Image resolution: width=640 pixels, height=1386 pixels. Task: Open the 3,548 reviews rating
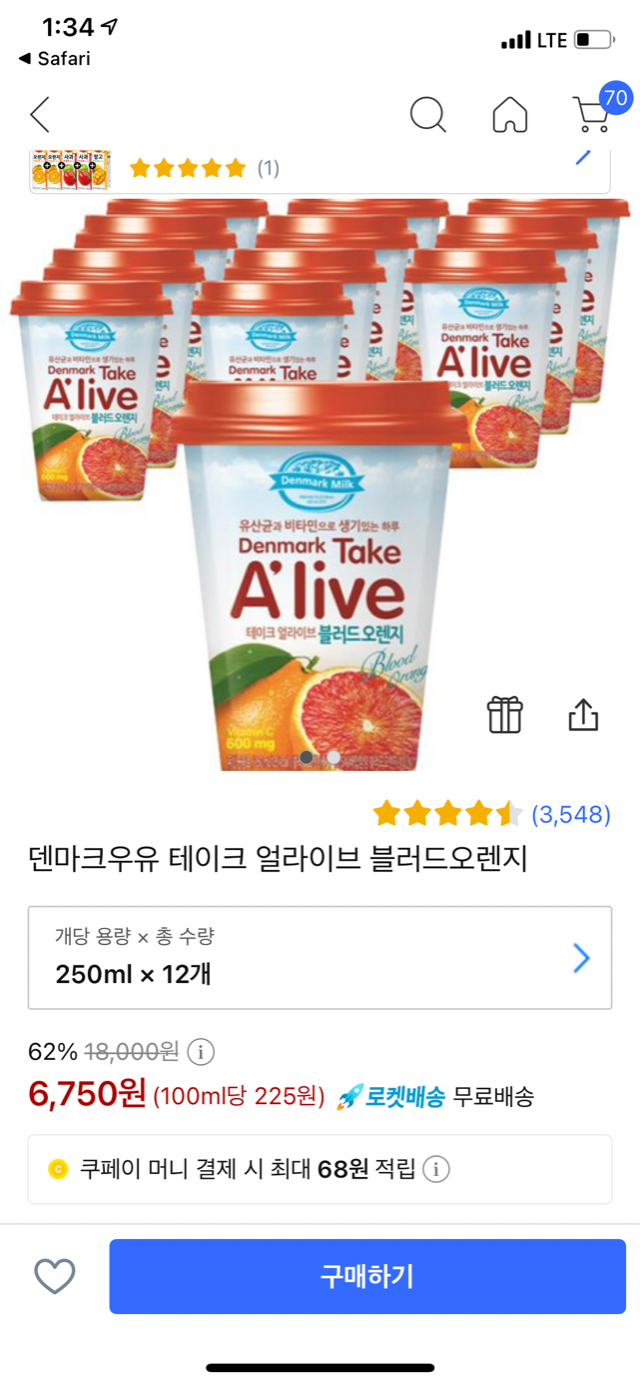(x=491, y=814)
